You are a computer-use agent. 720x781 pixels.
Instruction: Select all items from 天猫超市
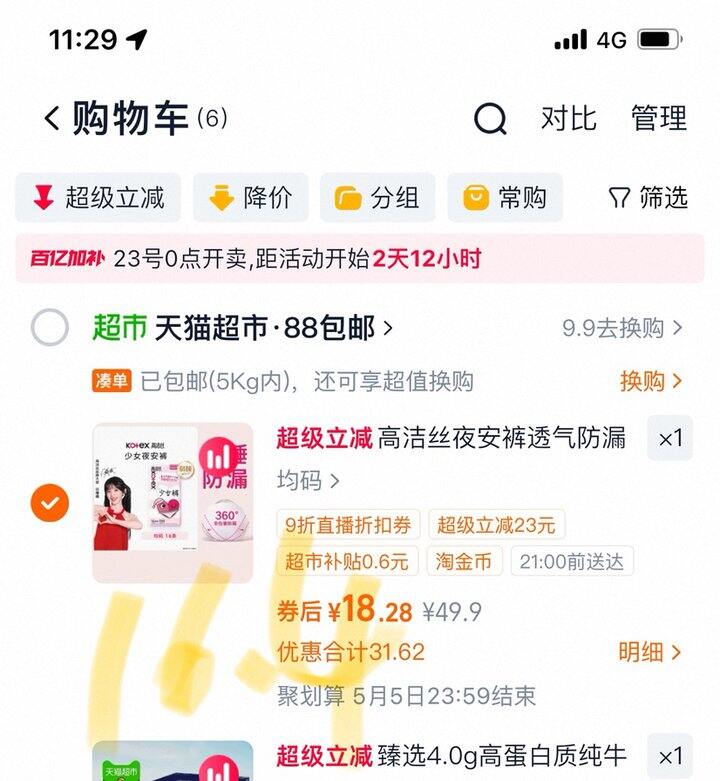click(x=50, y=328)
